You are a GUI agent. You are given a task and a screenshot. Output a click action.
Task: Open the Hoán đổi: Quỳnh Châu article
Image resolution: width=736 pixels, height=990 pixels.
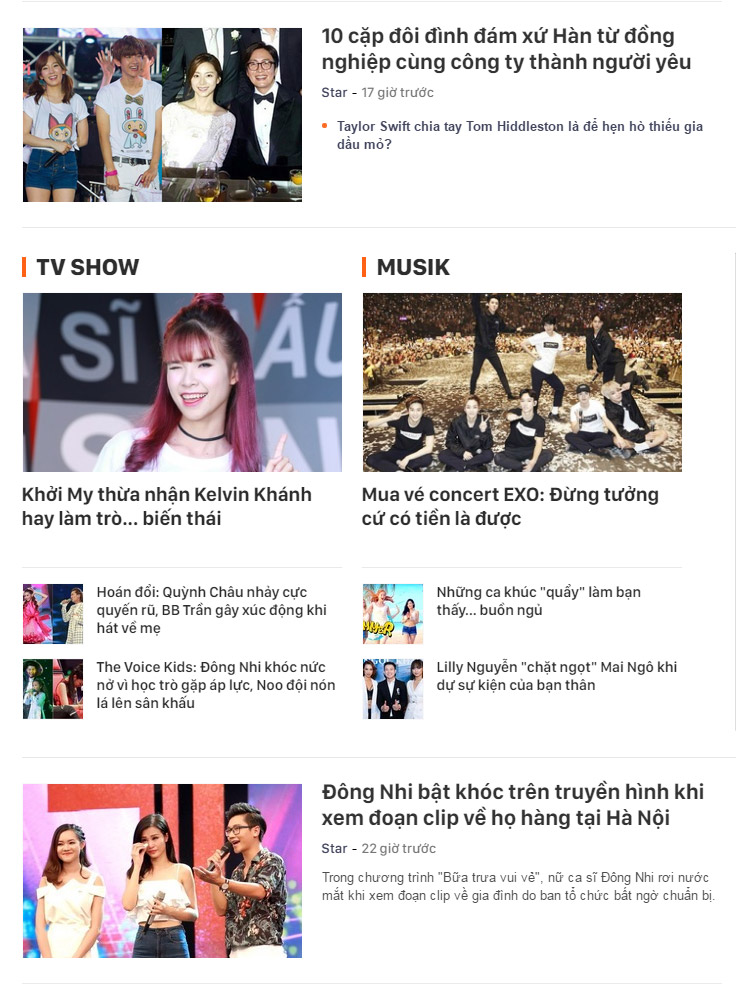point(212,610)
